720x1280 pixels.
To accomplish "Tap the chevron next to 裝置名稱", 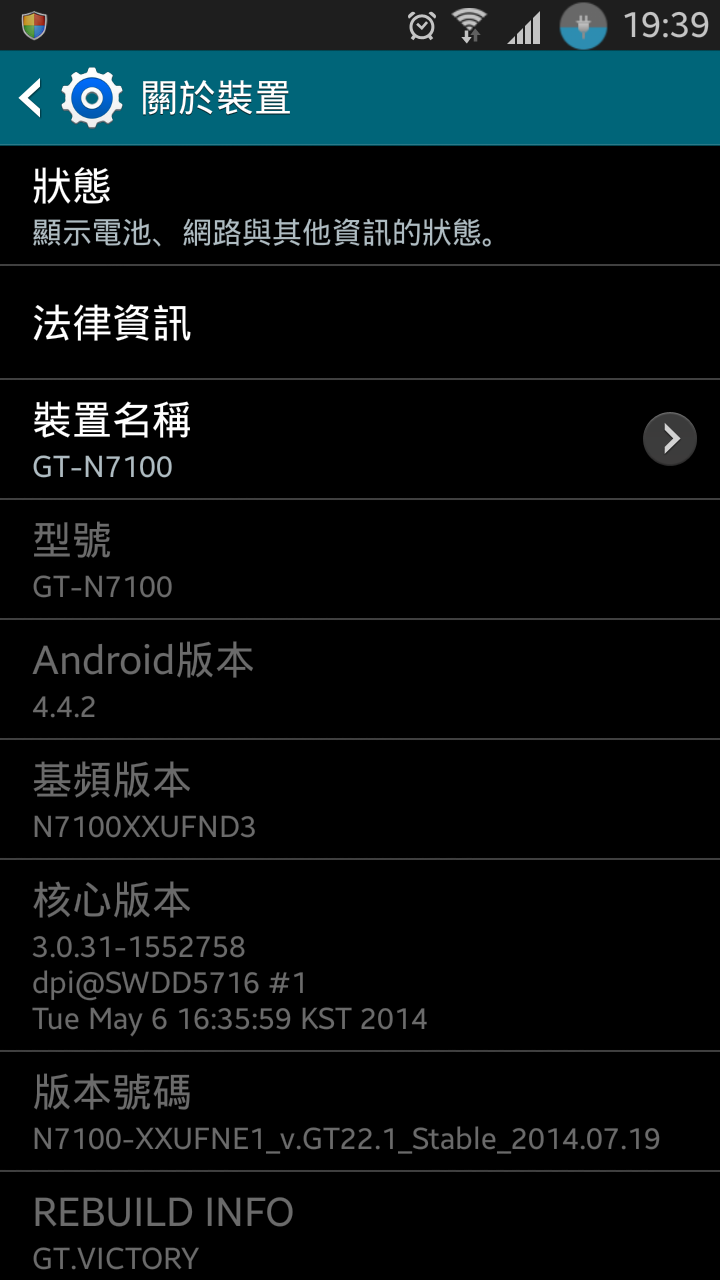I will [669, 439].
